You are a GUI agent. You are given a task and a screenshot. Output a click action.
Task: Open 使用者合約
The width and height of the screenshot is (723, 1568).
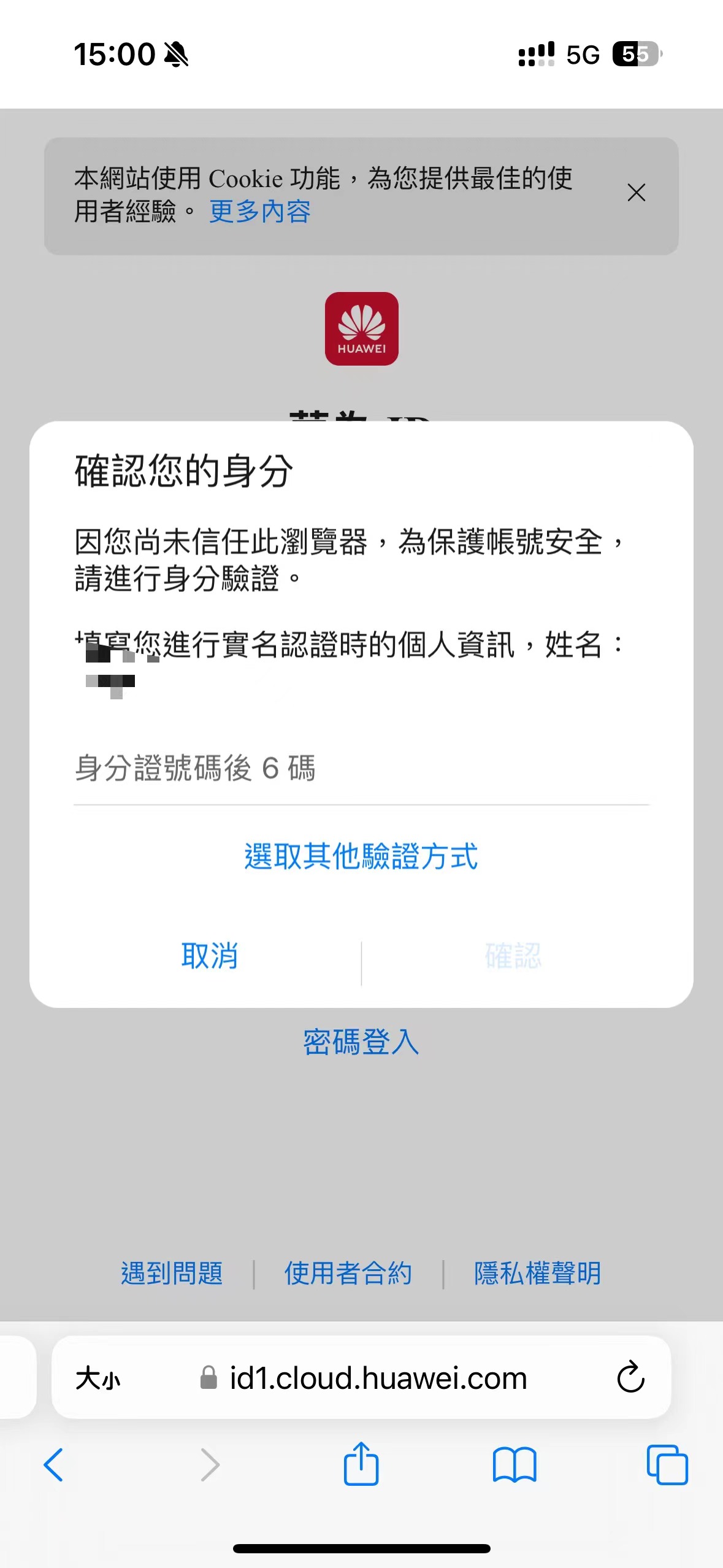click(x=348, y=1274)
